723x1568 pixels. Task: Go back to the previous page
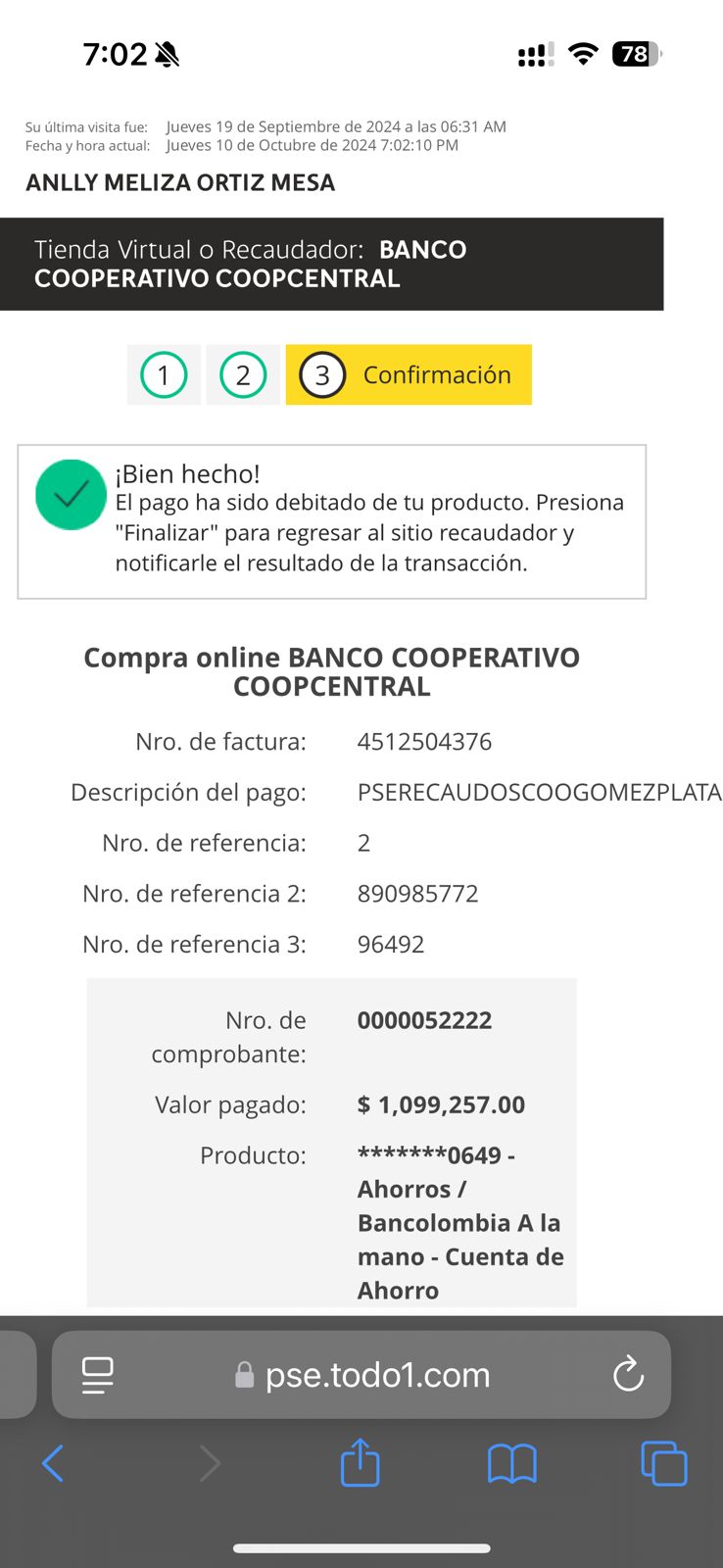pos(53,1464)
